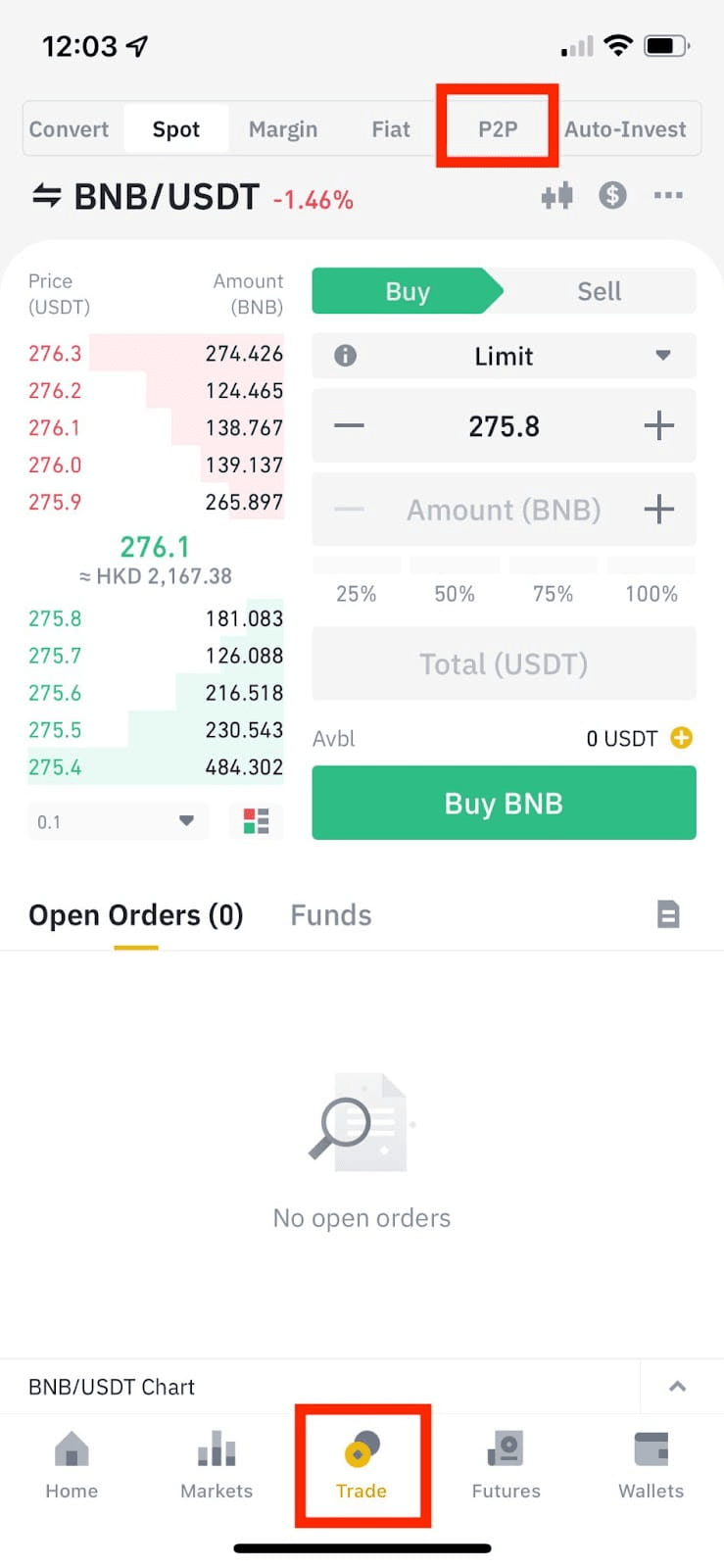The width and height of the screenshot is (724, 1568).
Task: Switch to the P2P tab
Action: pos(498,129)
